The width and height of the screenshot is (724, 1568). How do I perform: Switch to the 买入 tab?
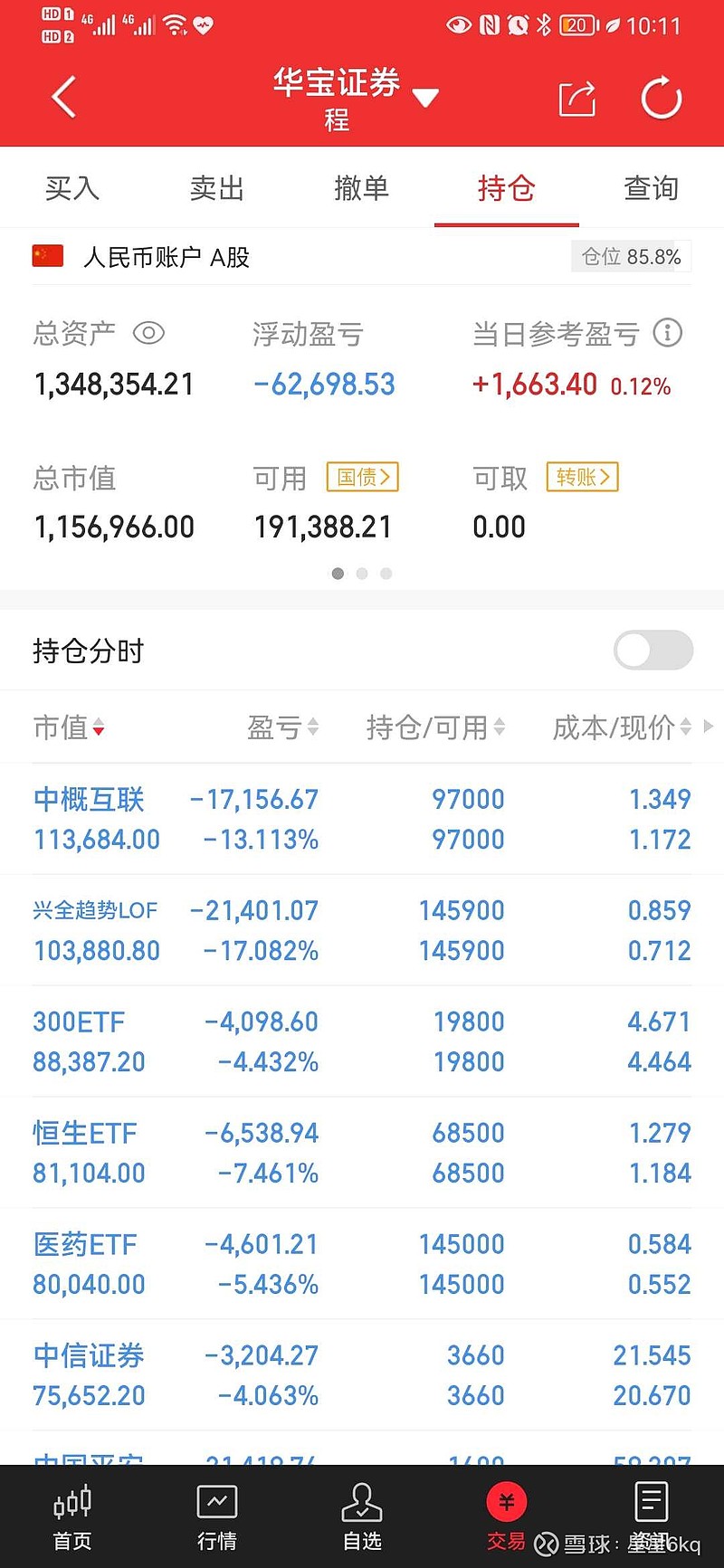[x=72, y=188]
